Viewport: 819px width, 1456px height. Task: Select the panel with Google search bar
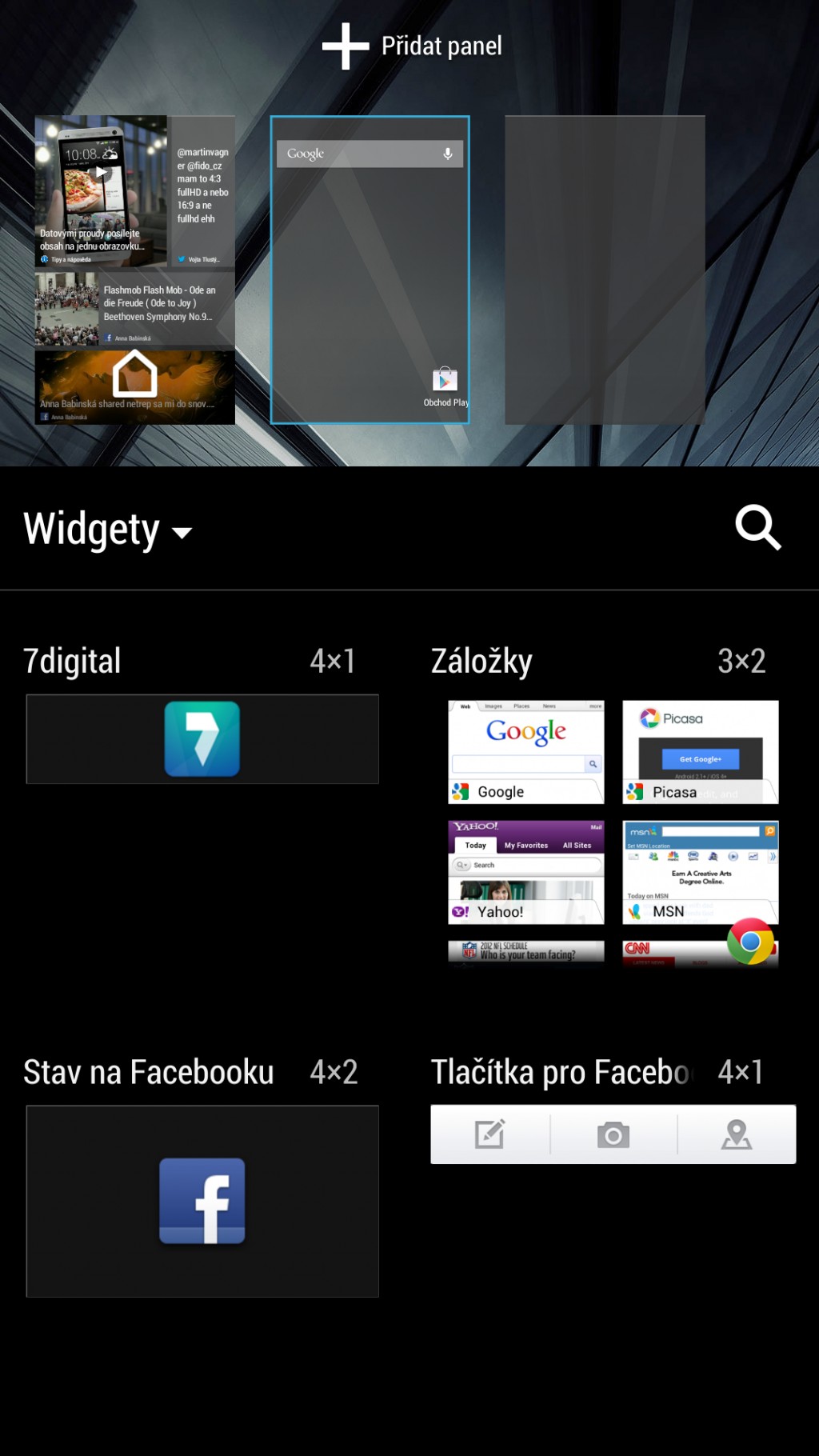click(x=370, y=270)
